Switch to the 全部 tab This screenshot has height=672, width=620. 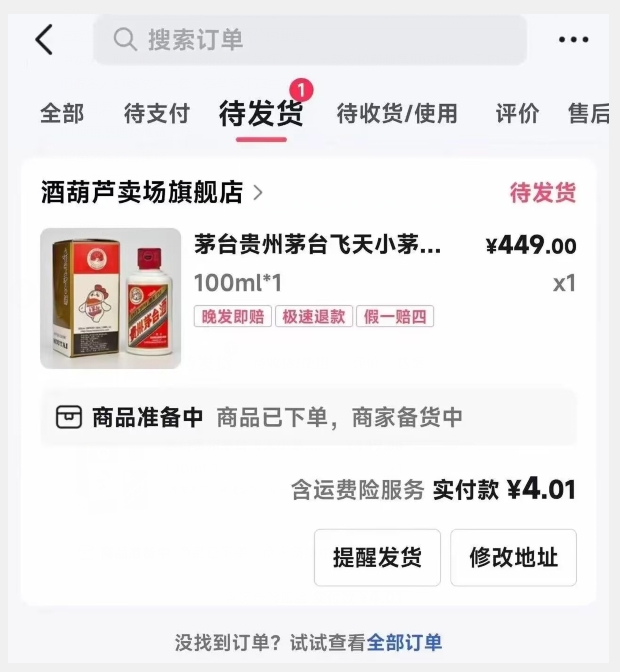pyautogui.click(x=62, y=114)
